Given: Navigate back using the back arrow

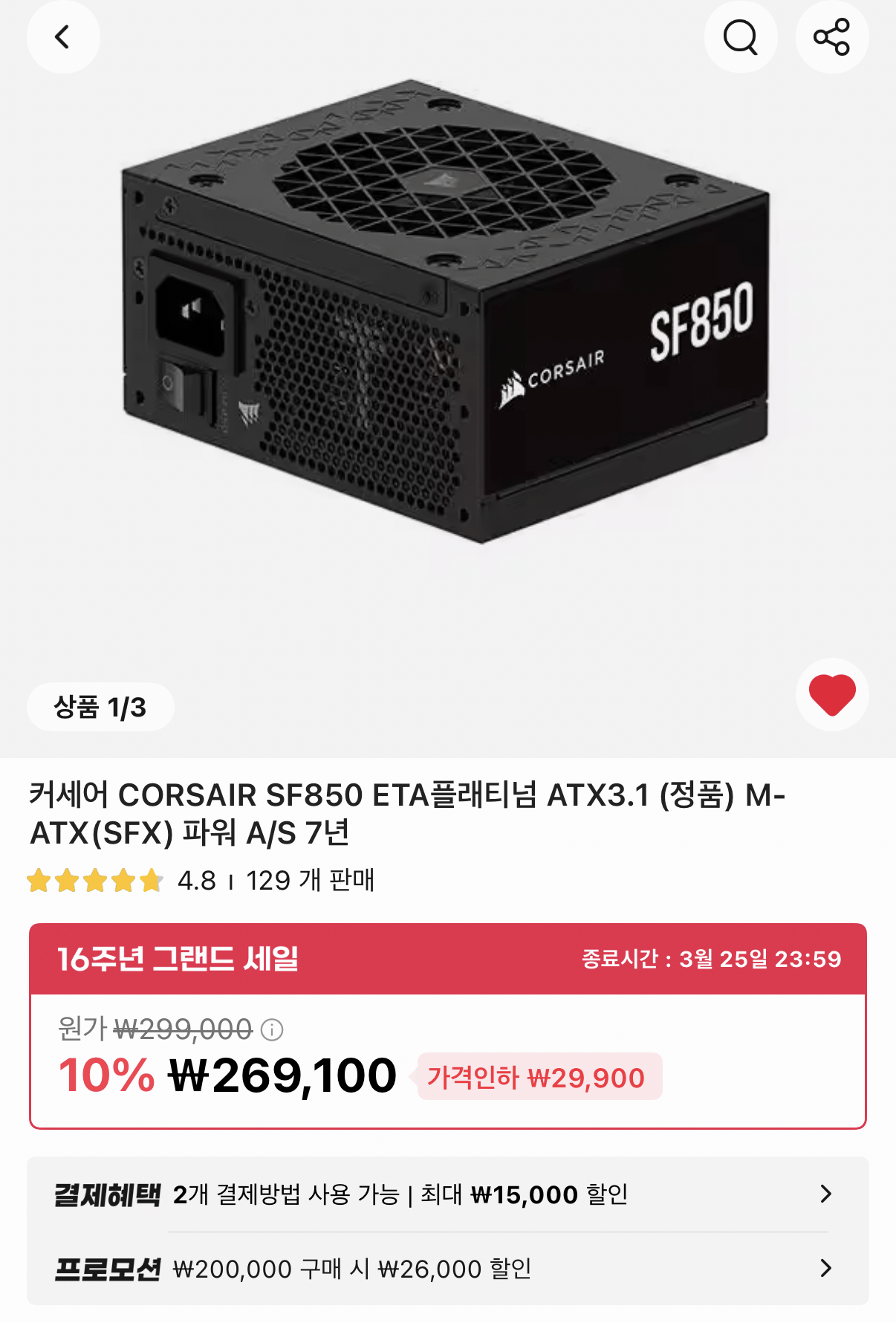Looking at the screenshot, I should pos(63,36).
